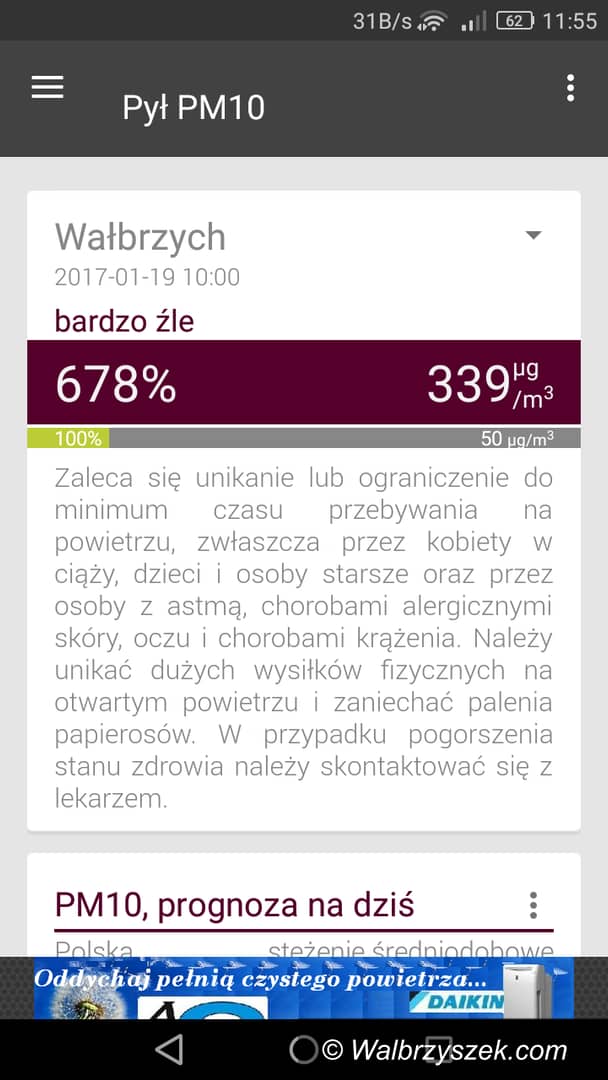
Task: Open options for PM10, prognoza na dziś
Action: pos(534,905)
